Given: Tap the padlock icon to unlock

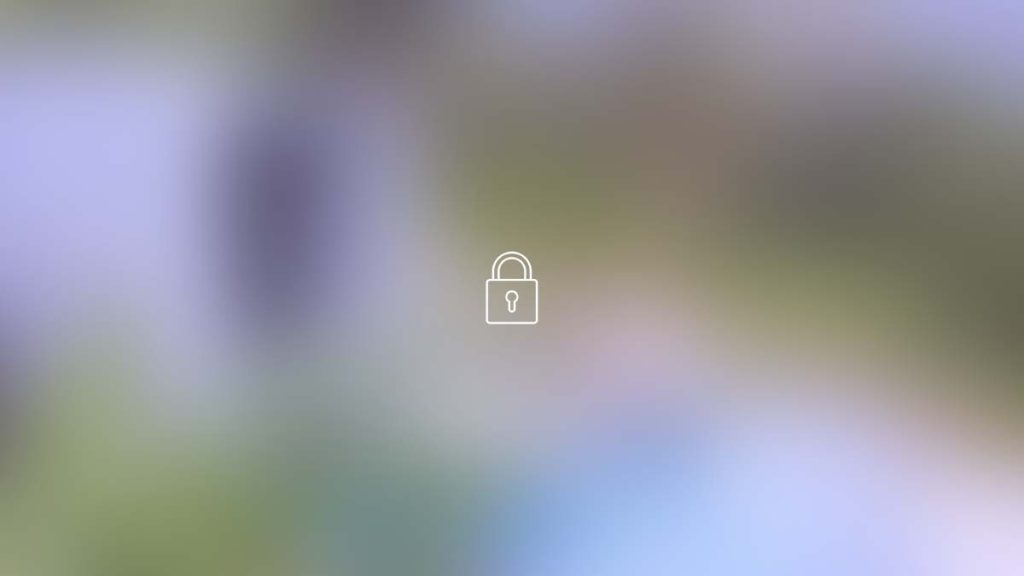Looking at the screenshot, I should (511, 289).
